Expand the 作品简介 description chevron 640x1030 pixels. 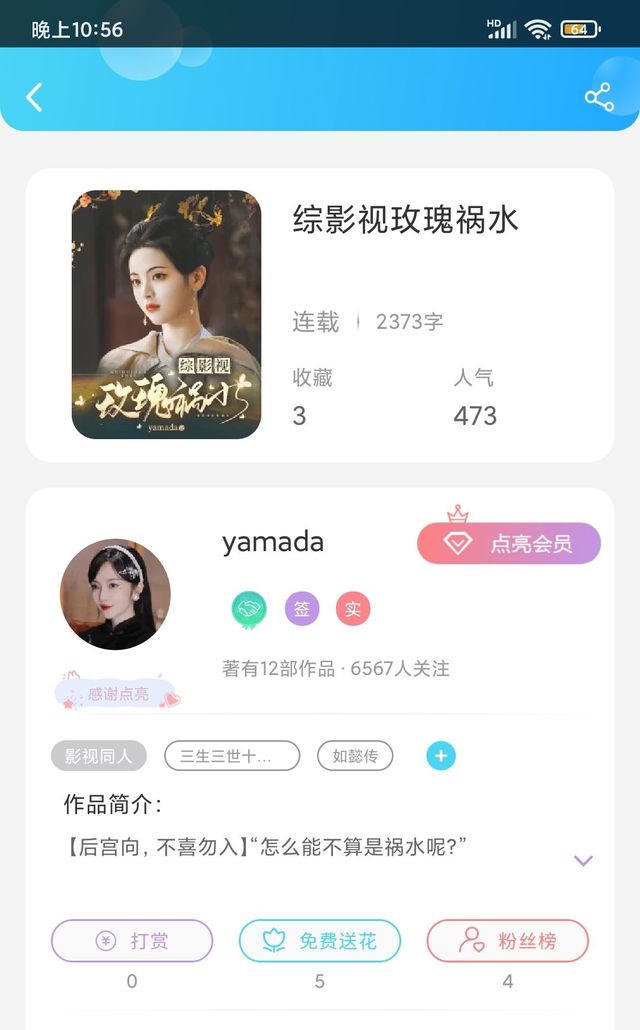point(583,860)
